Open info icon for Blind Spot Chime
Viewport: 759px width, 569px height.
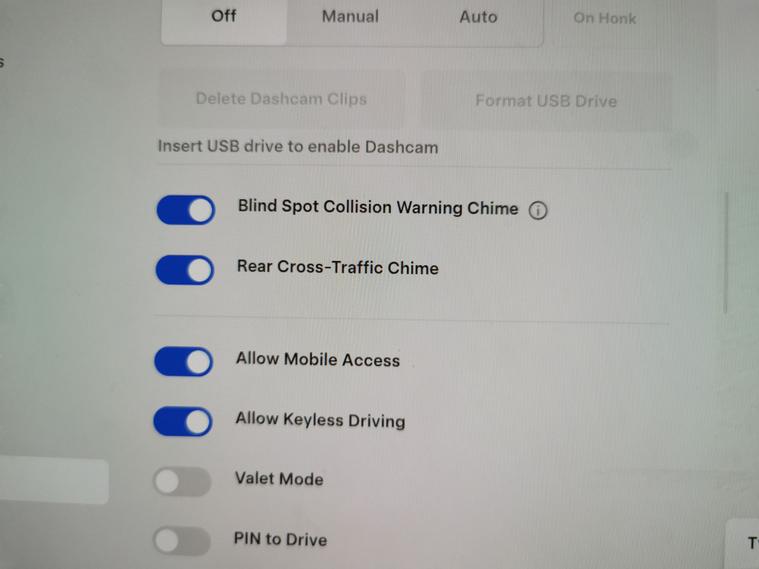[x=538, y=210]
